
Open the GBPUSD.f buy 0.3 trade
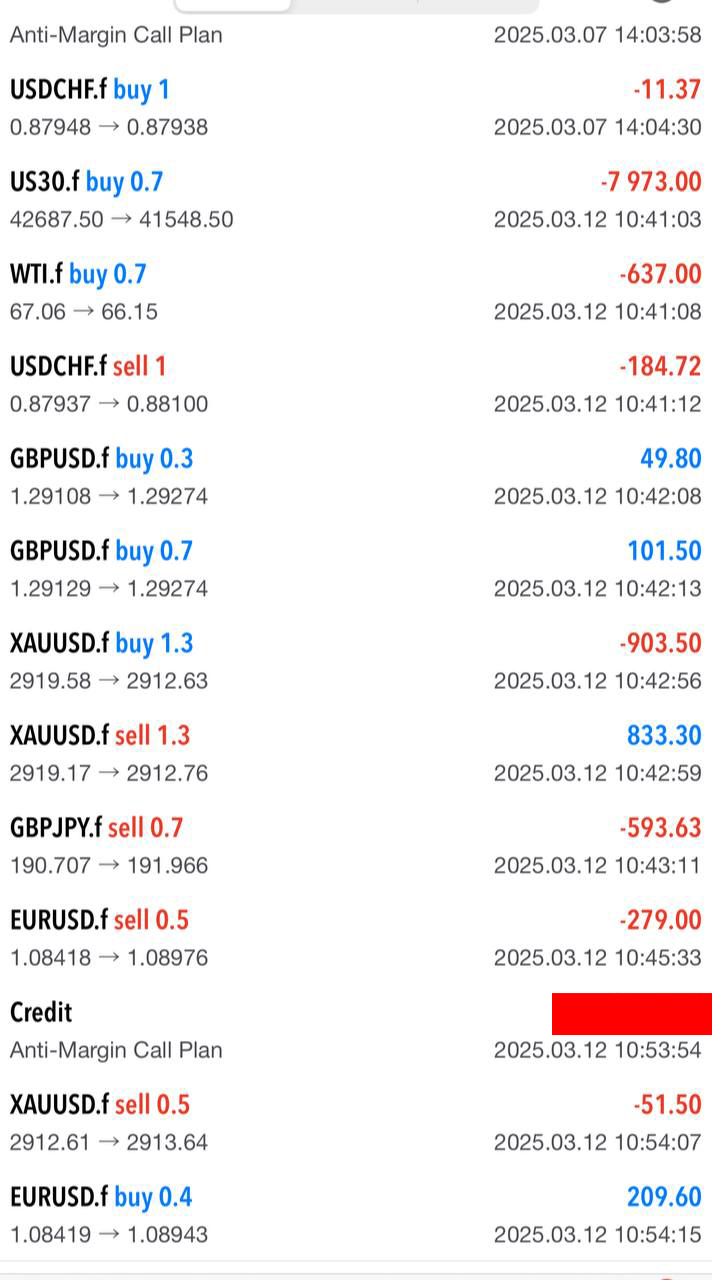click(356, 477)
